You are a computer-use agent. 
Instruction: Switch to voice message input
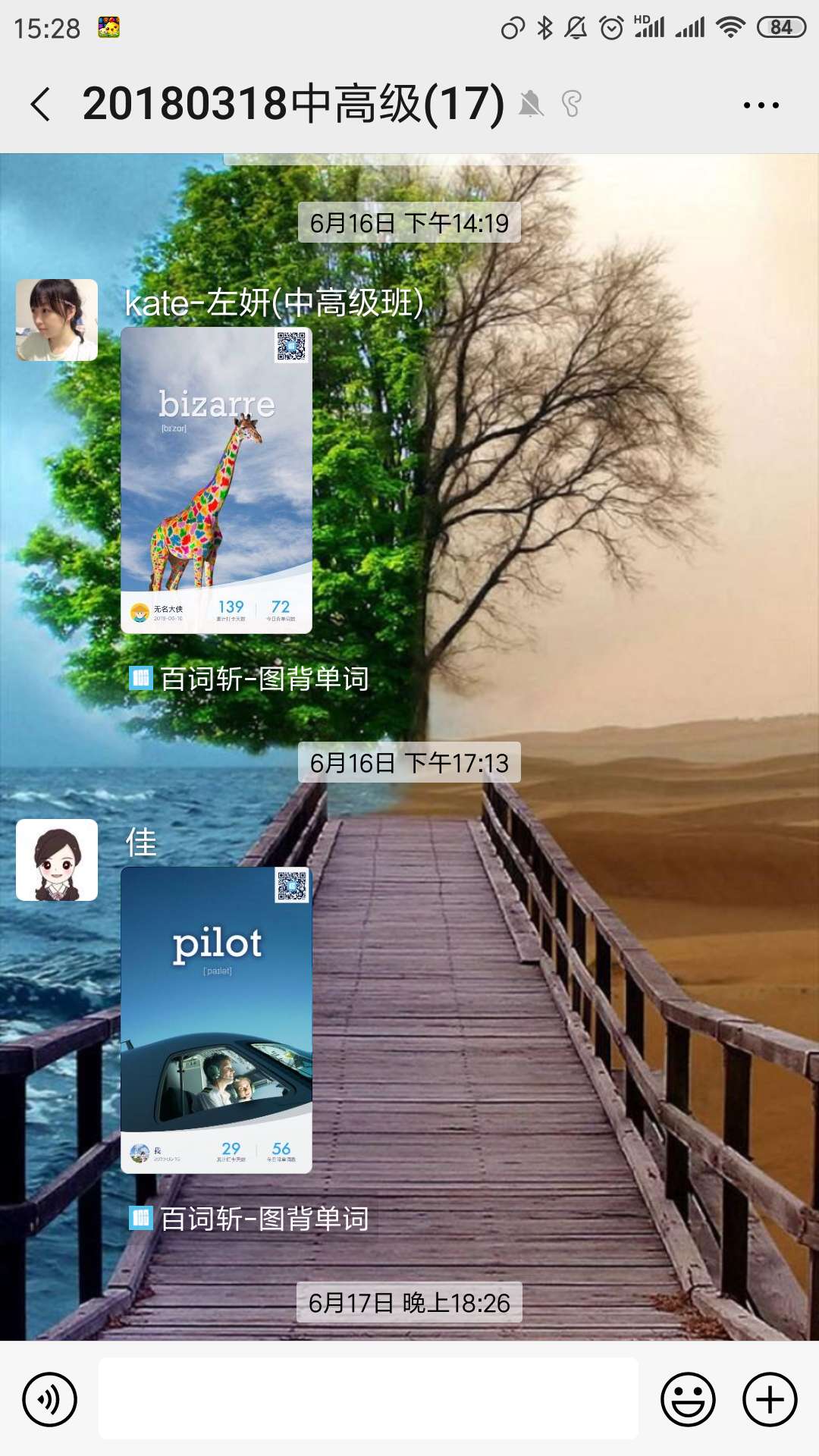50,1399
